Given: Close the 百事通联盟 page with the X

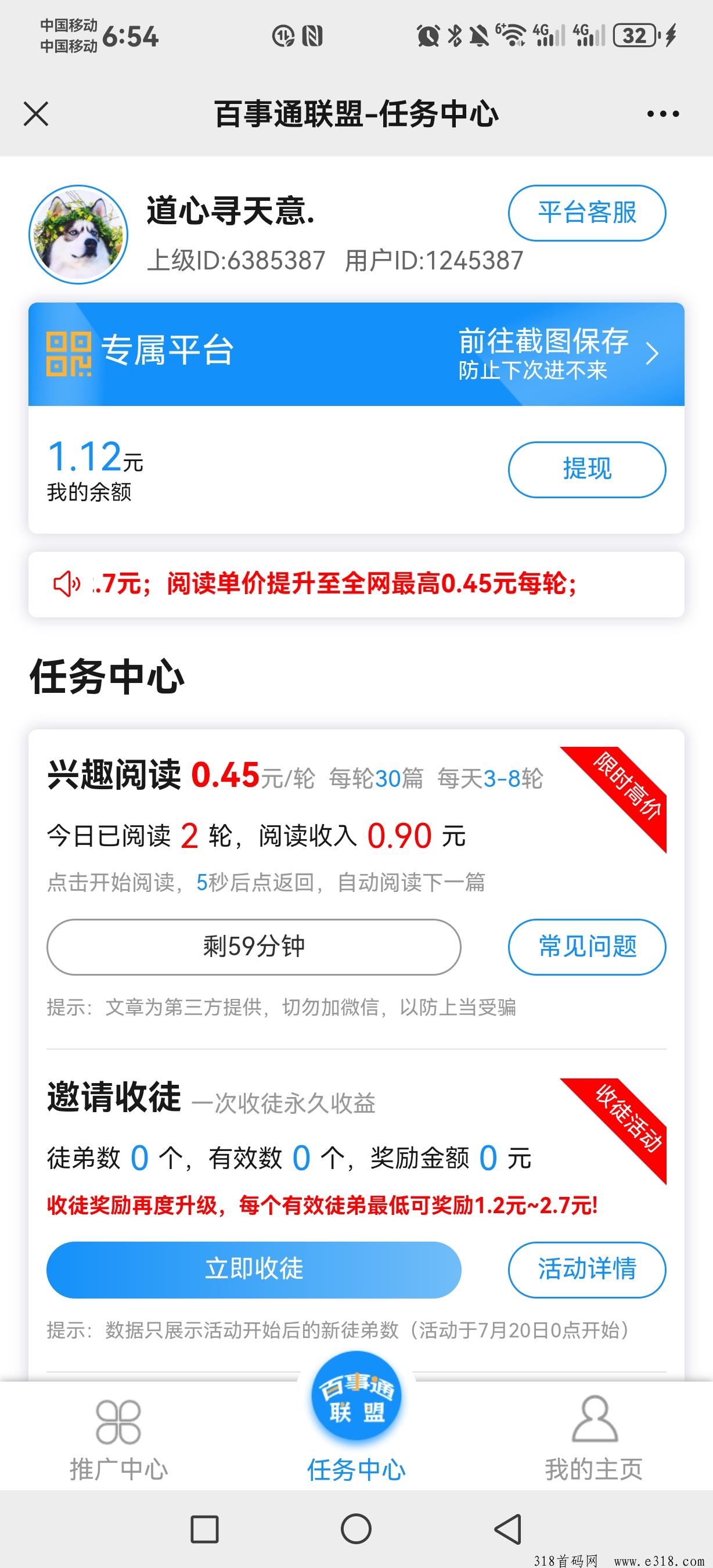Looking at the screenshot, I should [x=36, y=114].
